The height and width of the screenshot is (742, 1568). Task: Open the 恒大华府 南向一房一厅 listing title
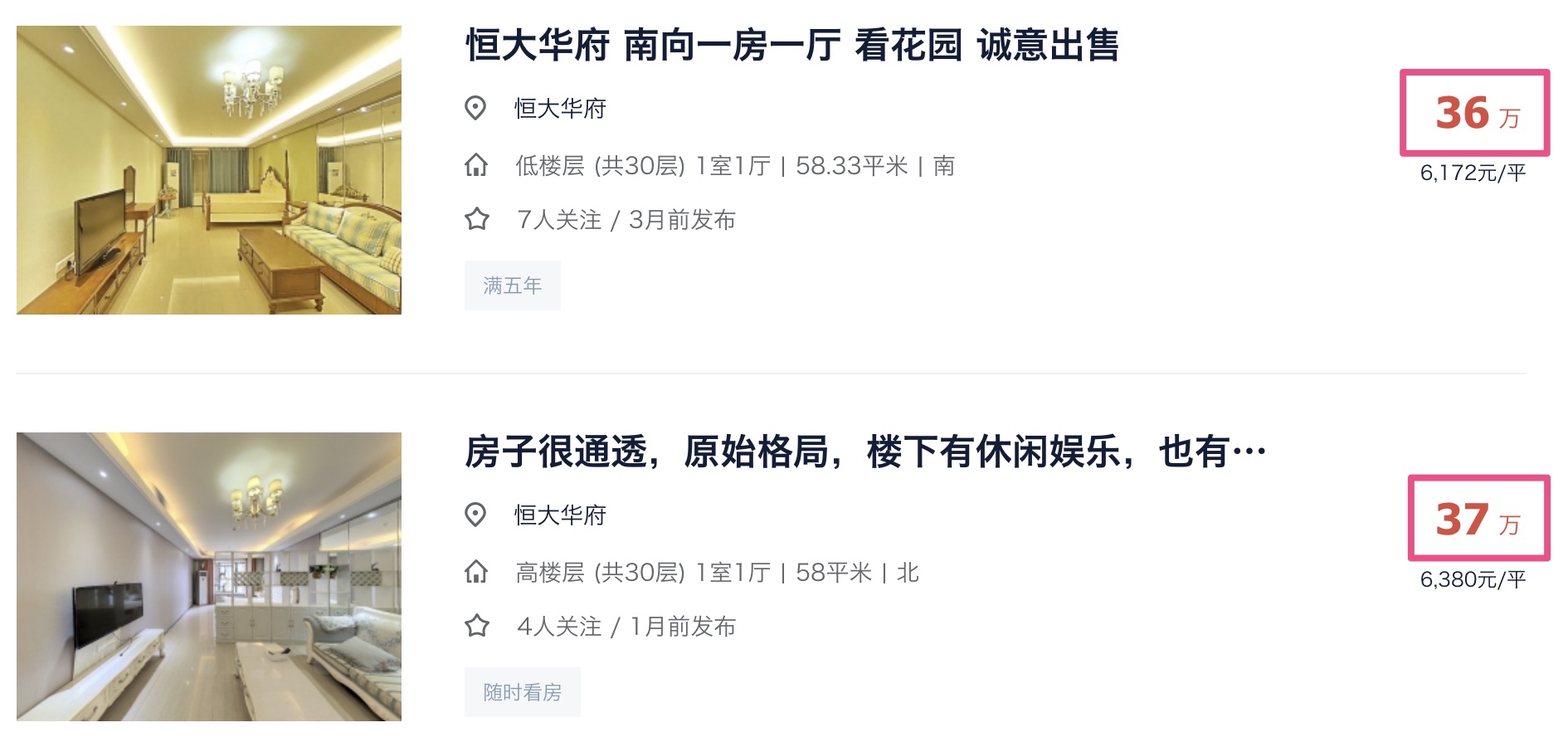(x=791, y=45)
